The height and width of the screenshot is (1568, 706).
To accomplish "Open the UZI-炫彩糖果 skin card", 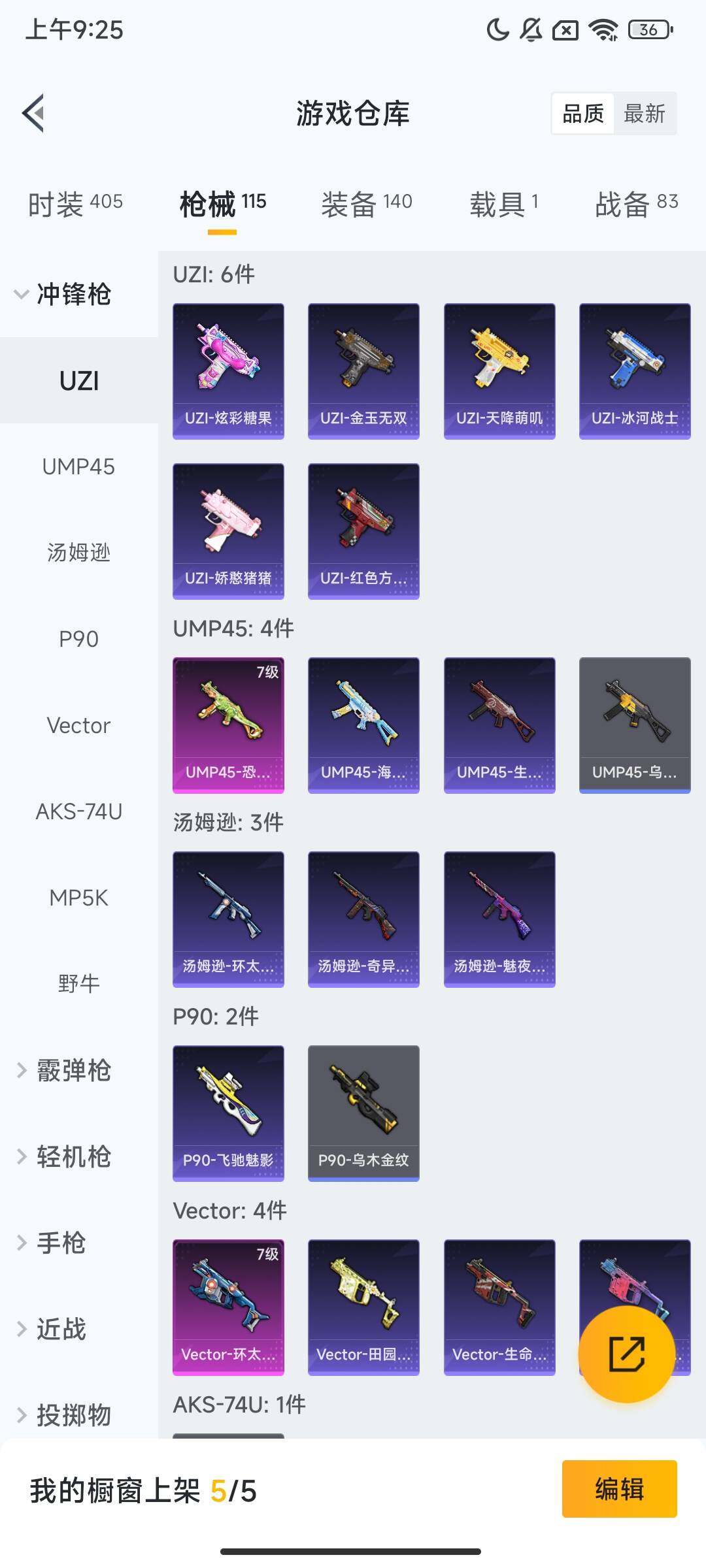I will point(228,370).
